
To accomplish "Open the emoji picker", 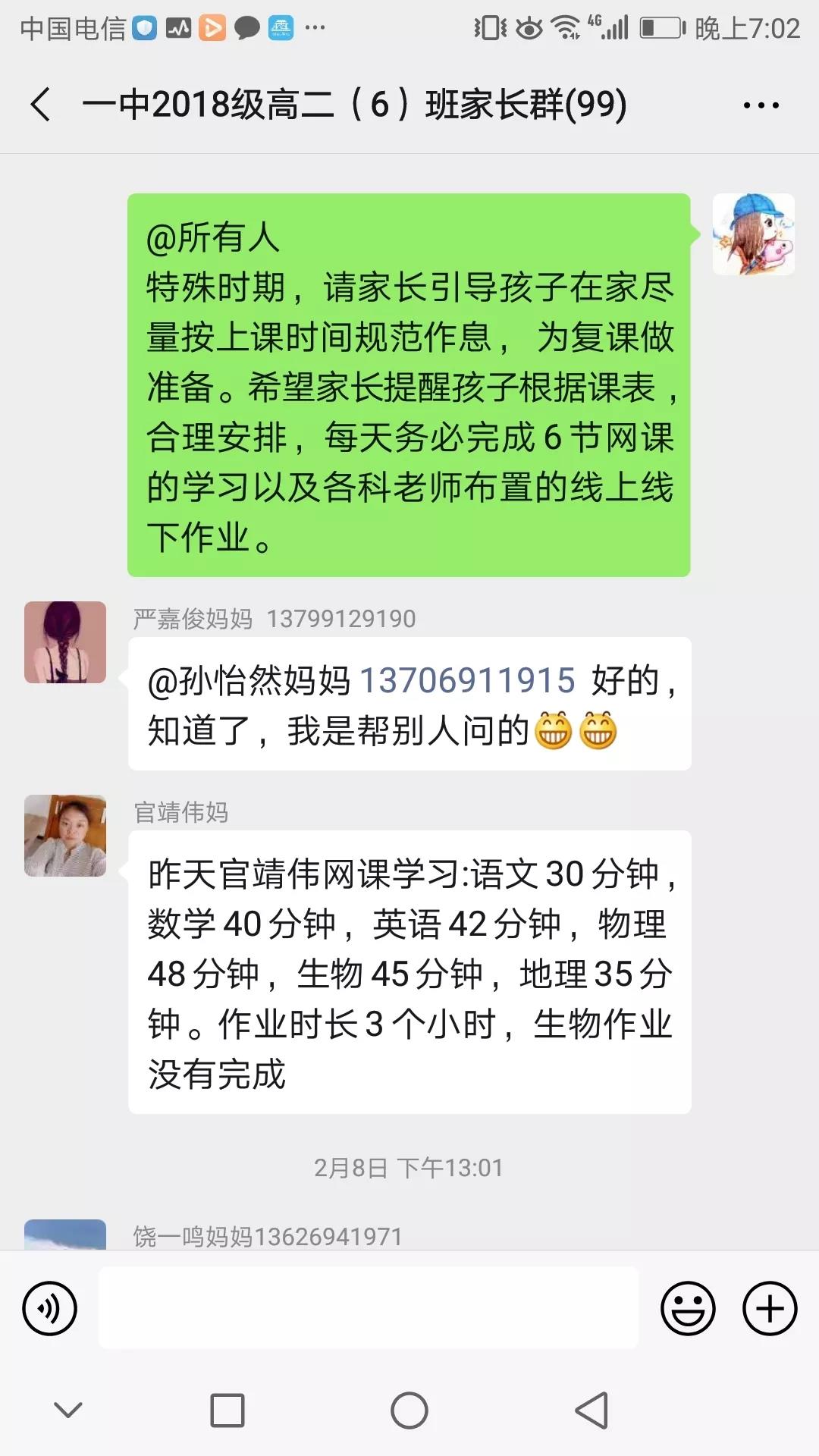I will pyautogui.click(x=688, y=1308).
